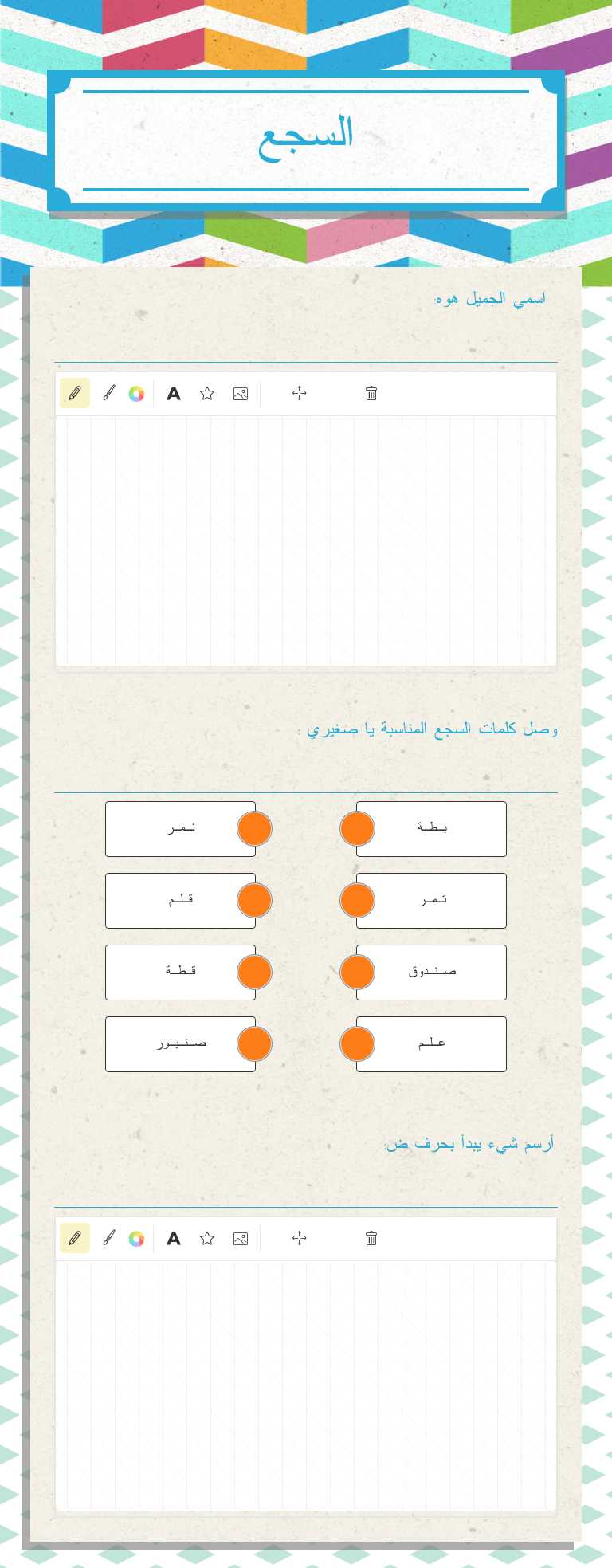Click the orange connector dot beside عـلـم
The width and height of the screenshot is (612, 1568).
click(357, 1043)
